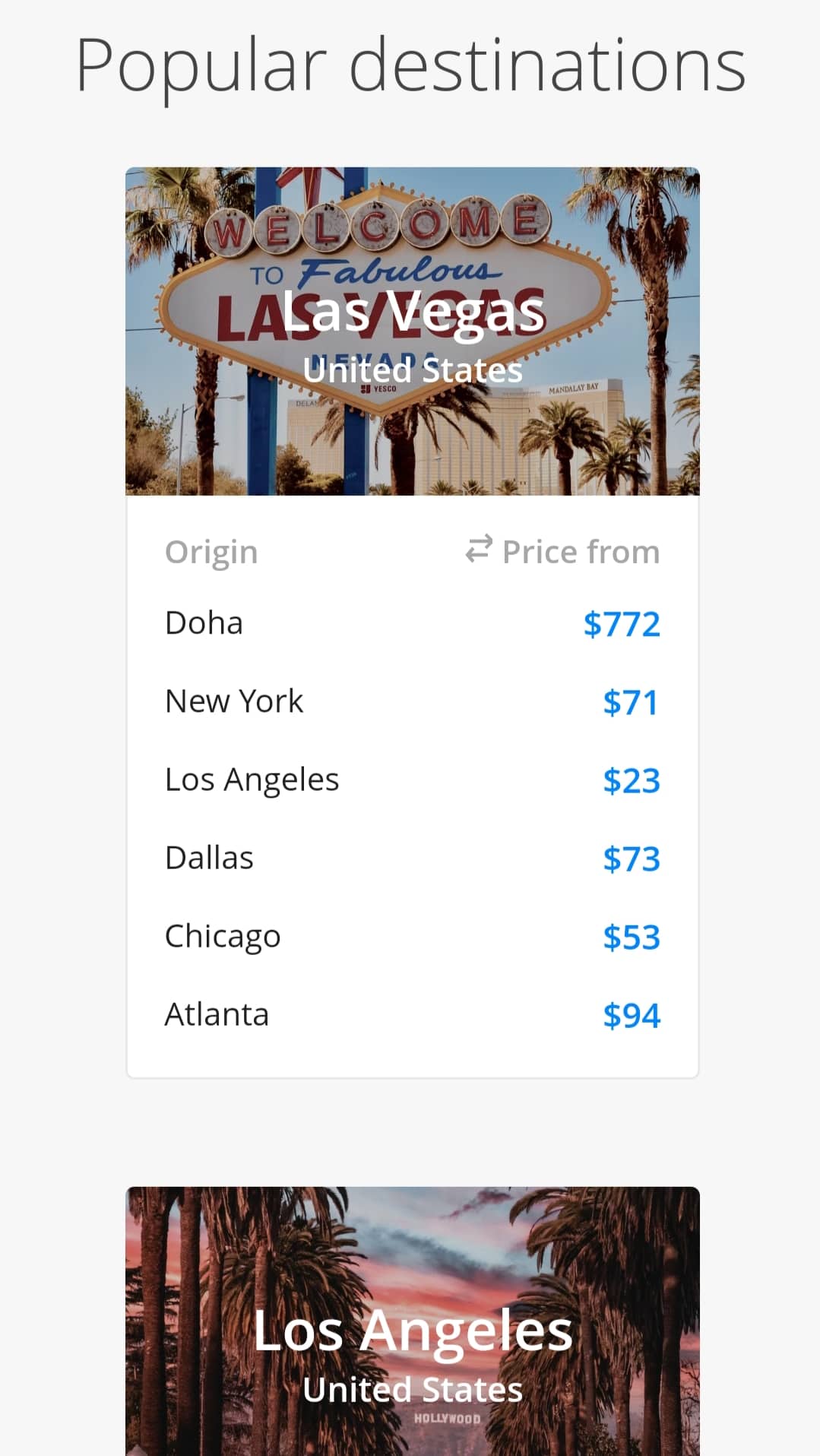Select the Dallas origin row
Screen dimensions: 820x1456
(208, 856)
